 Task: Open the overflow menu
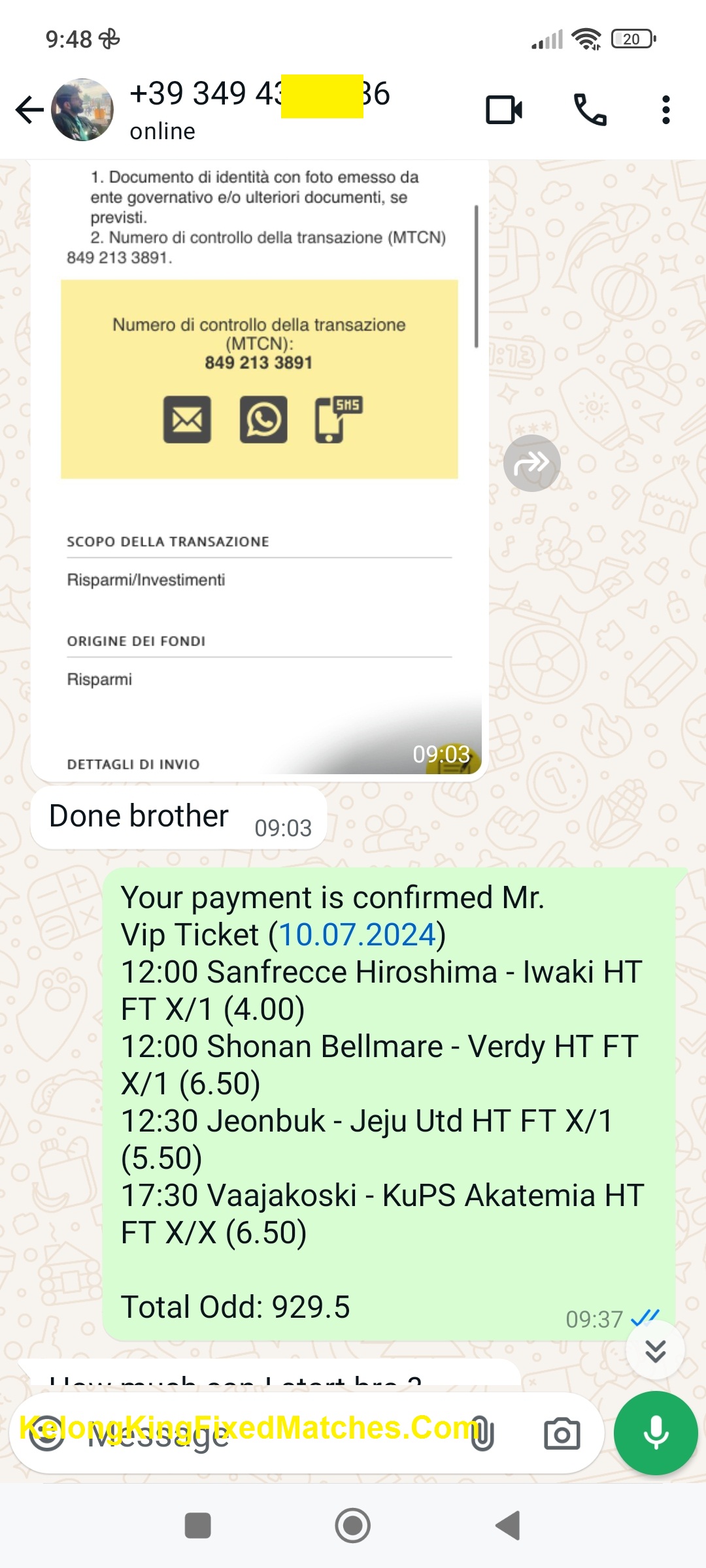click(x=665, y=110)
